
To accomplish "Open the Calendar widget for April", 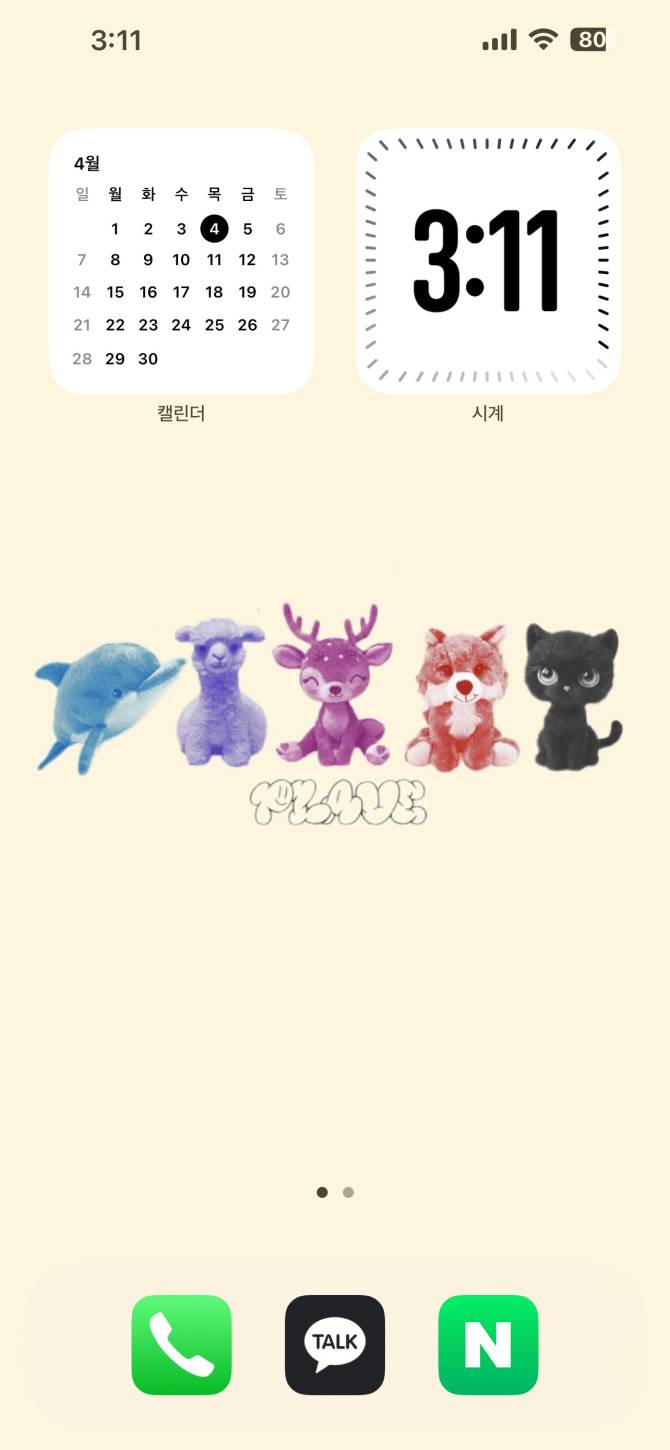I will coord(181,261).
